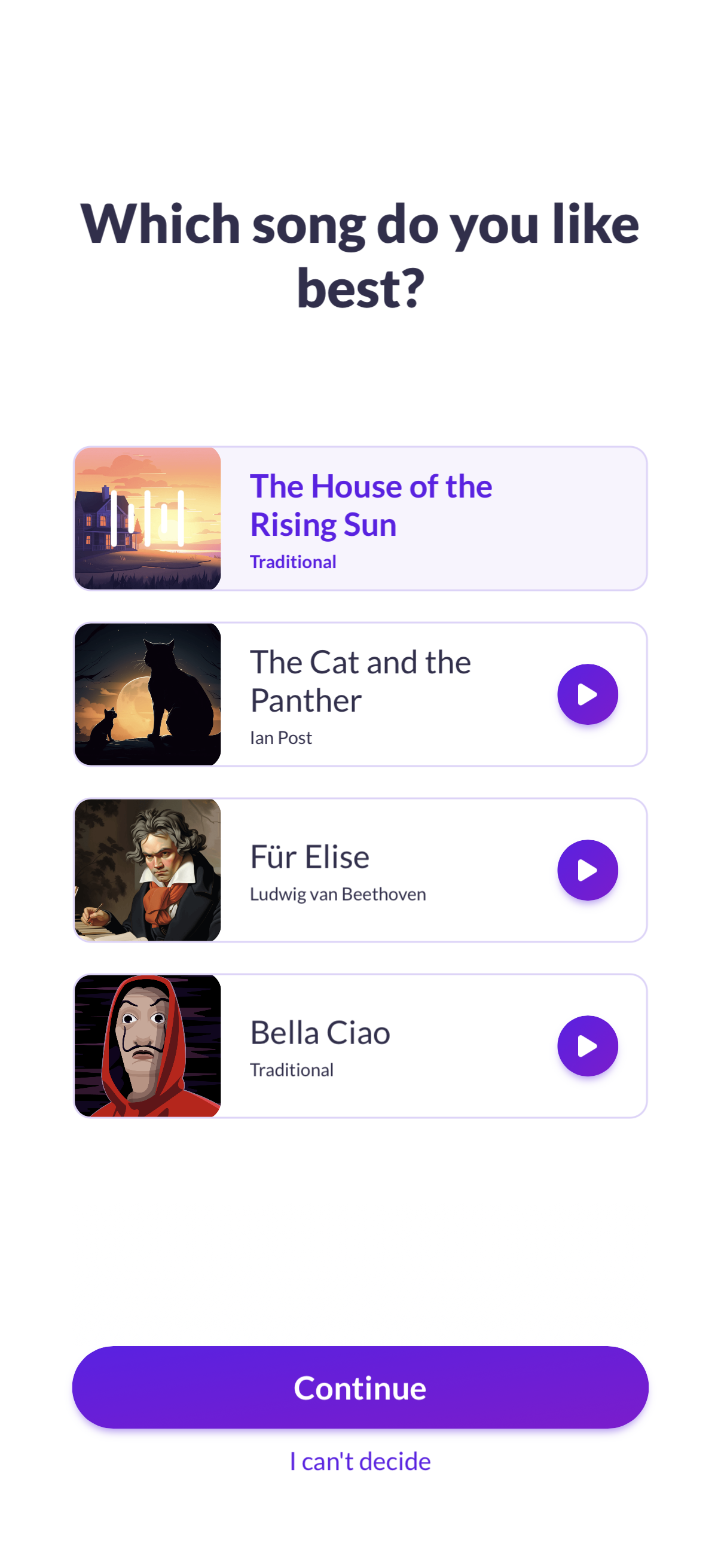Click the cat silhouette artwork thumbnail
This screenshot has height=1568, width=721.
148,694
